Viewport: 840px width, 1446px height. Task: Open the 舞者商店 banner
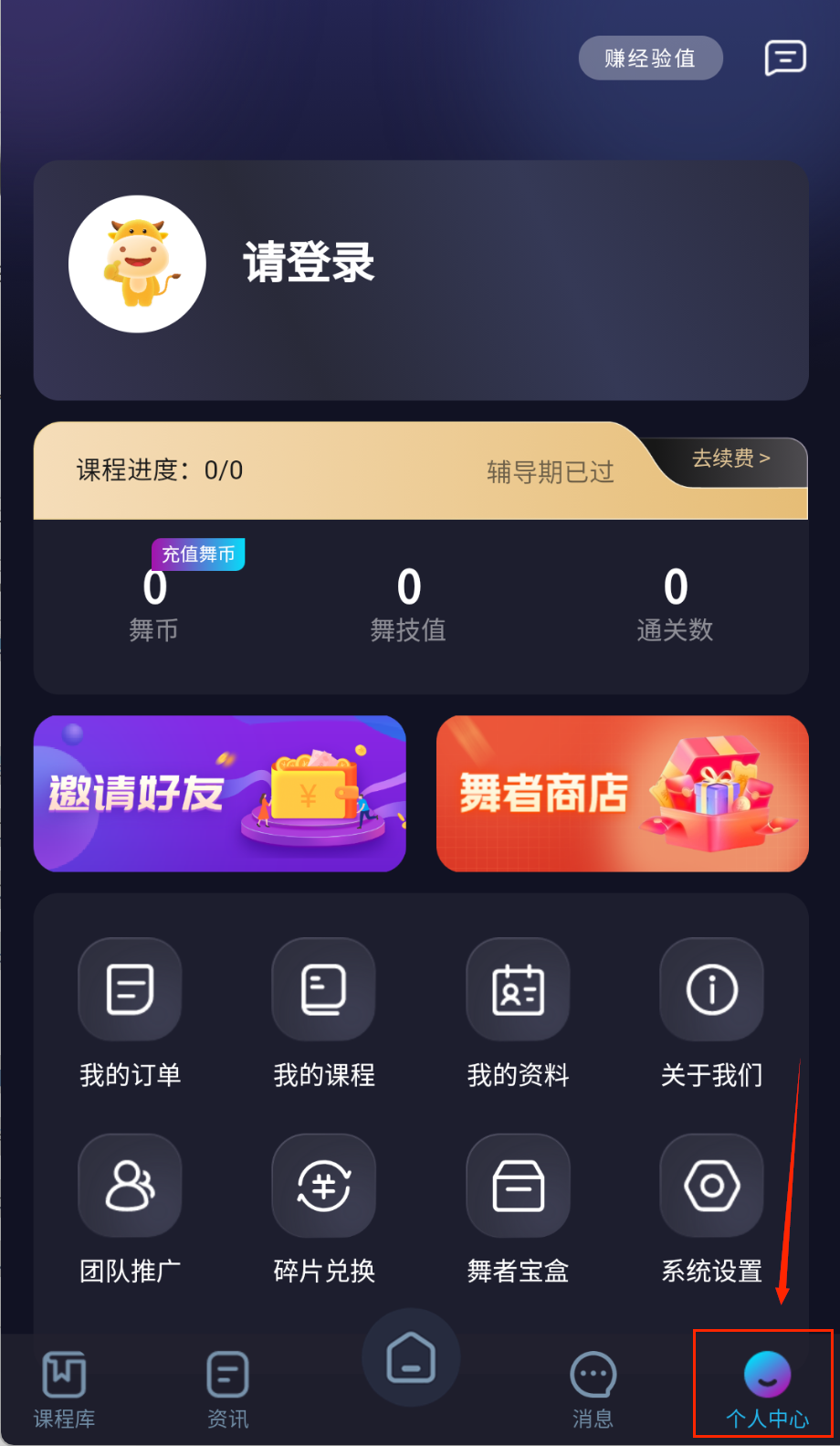(x=622, y=793)
